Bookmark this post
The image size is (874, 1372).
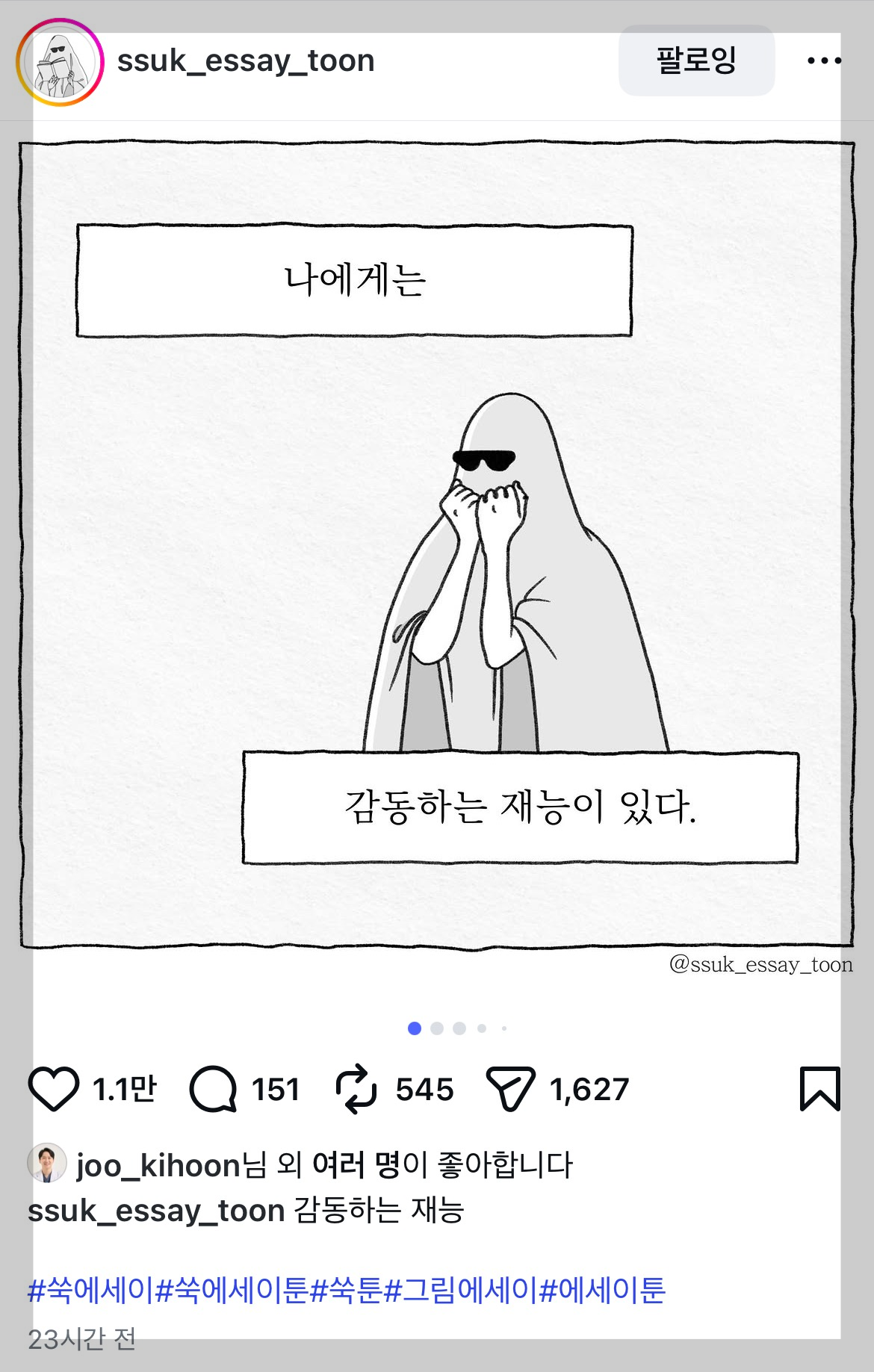[820, 1089]
